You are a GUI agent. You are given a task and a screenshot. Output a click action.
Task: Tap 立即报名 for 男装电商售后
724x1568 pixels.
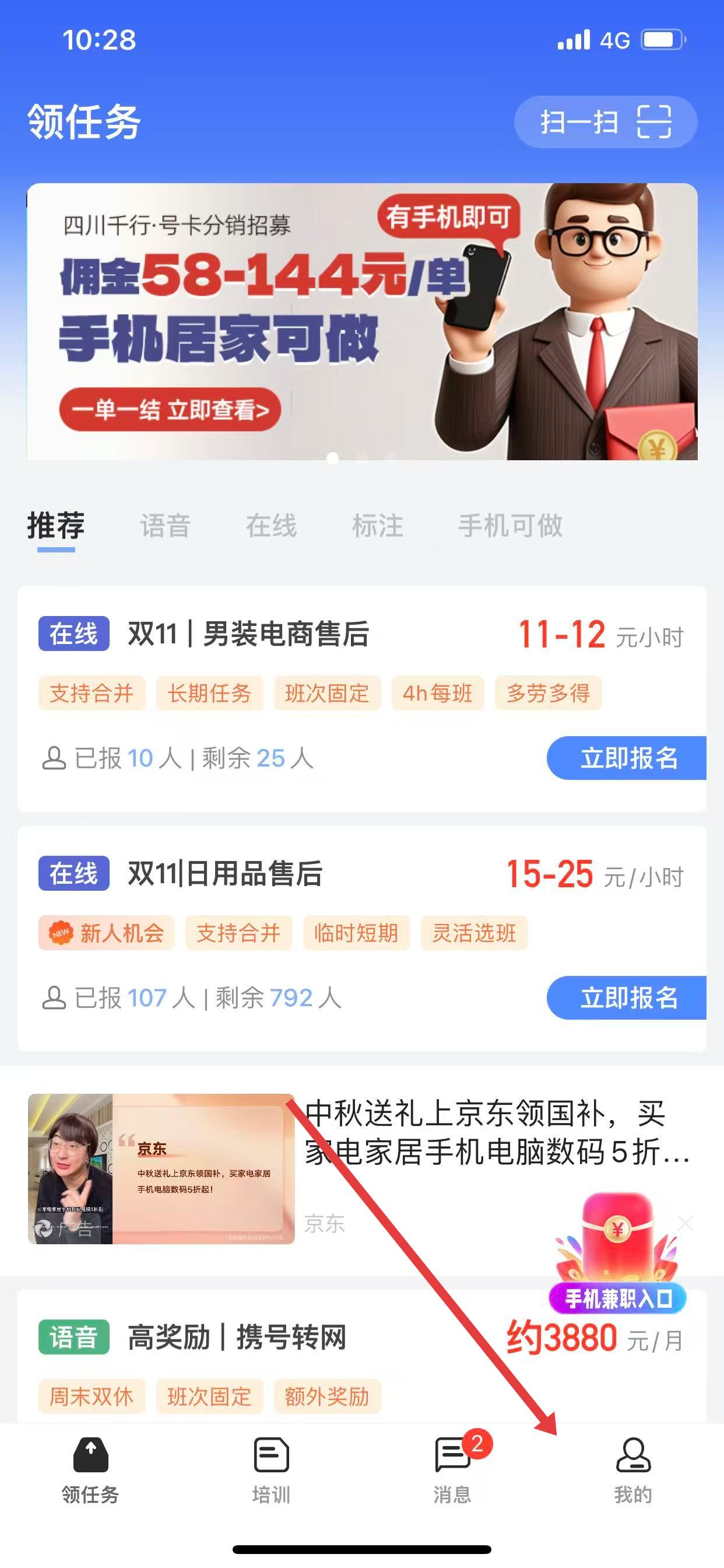point(628,758)
